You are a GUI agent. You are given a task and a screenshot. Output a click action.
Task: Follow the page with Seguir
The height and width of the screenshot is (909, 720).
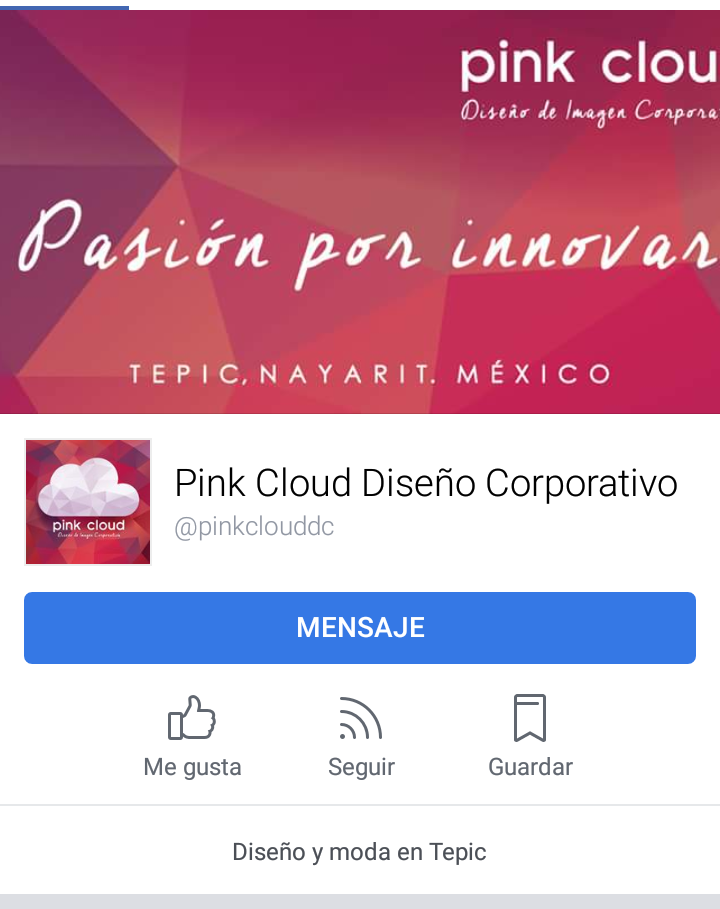pyautogui.click(x=361, y=736)
